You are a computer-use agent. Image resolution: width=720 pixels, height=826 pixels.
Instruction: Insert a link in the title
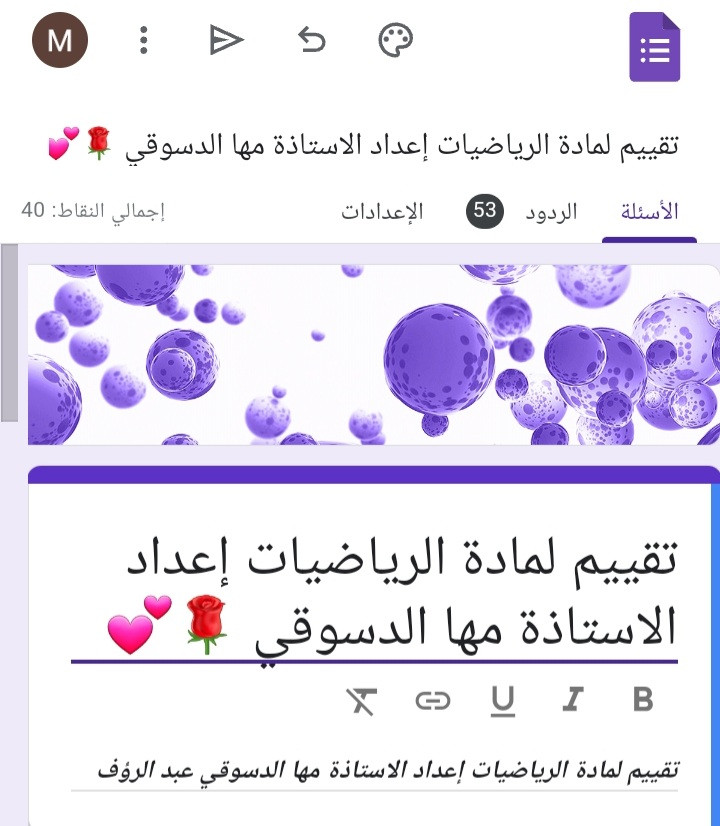click(x=432, y=700)
